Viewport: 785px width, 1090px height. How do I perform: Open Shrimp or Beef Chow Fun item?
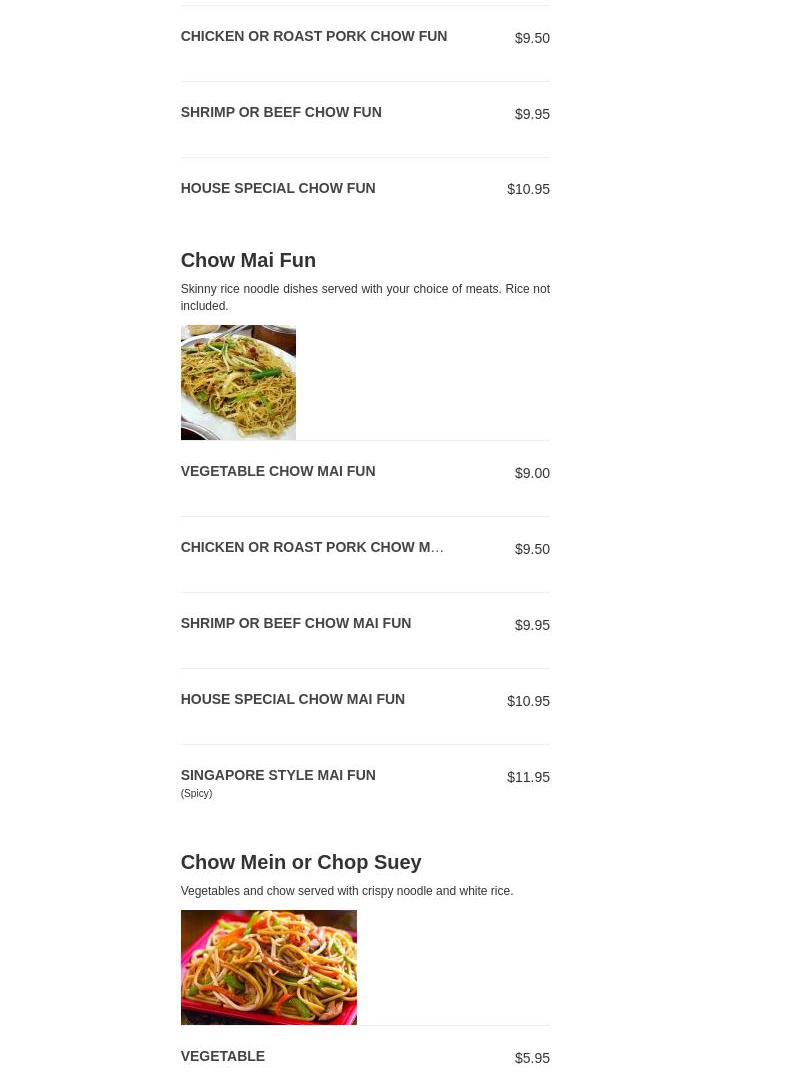(281, 113)
